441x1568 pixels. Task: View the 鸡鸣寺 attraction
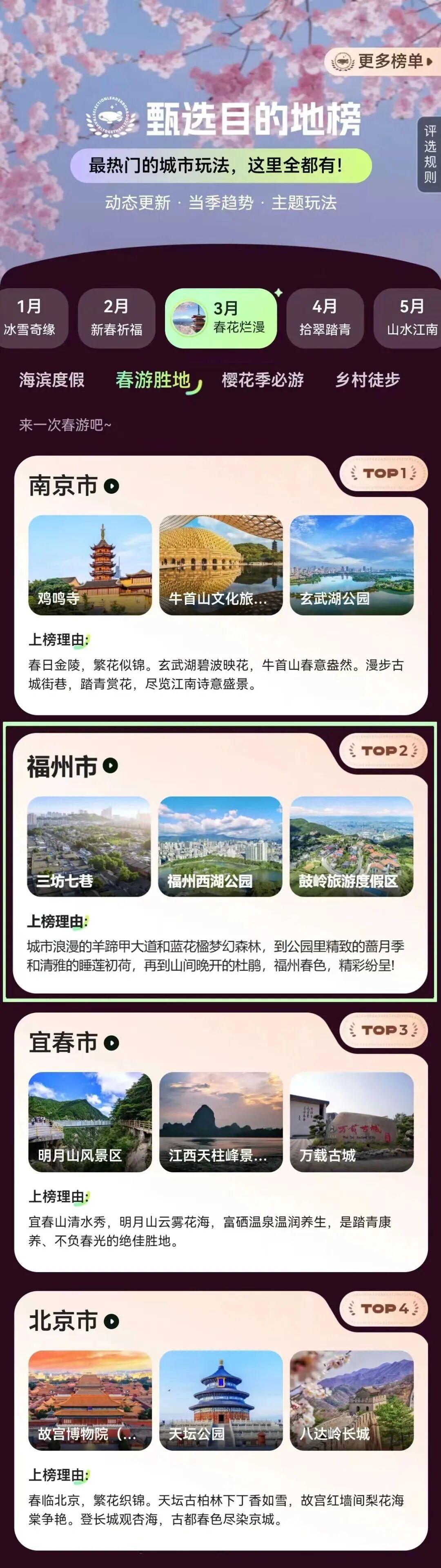[x=90, y=565]
